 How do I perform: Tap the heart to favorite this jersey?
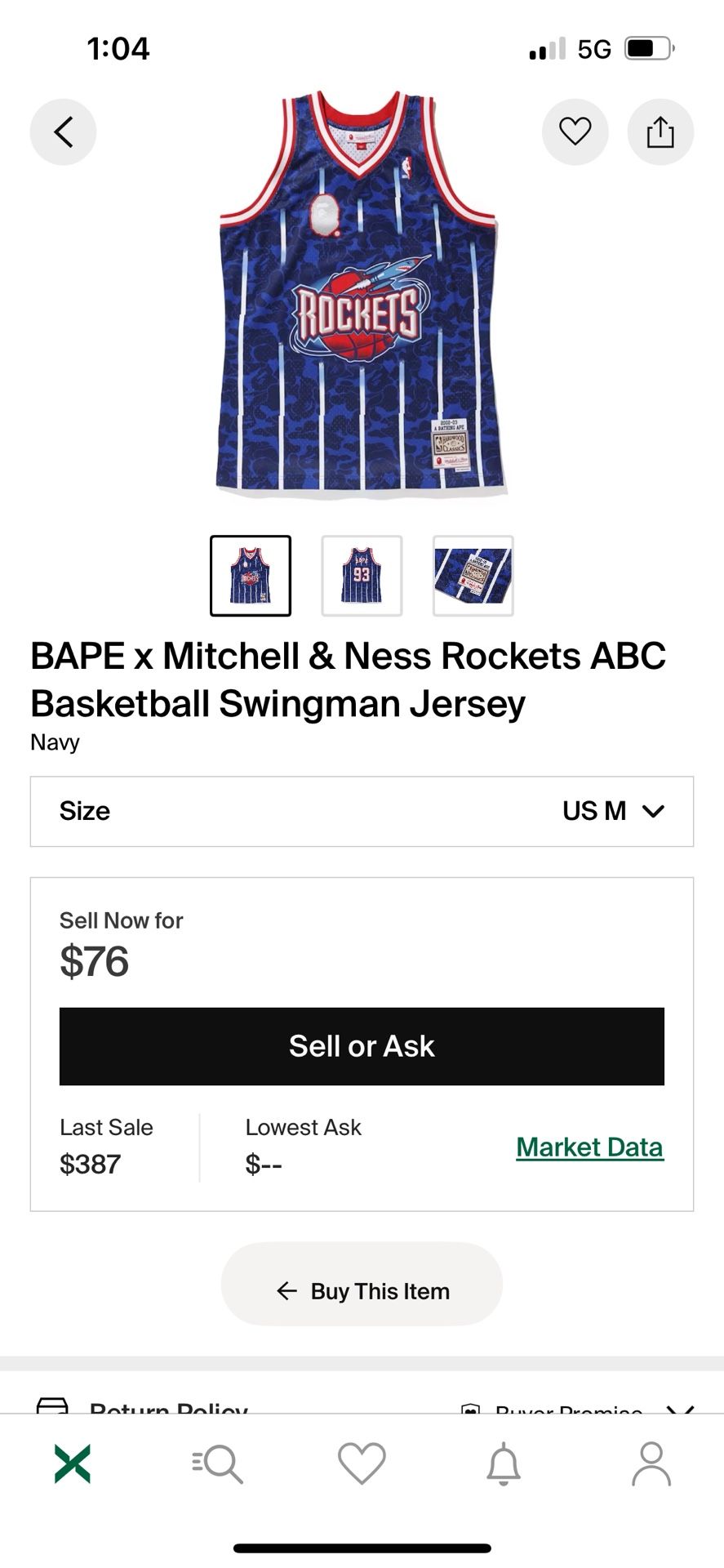(575, 131)
